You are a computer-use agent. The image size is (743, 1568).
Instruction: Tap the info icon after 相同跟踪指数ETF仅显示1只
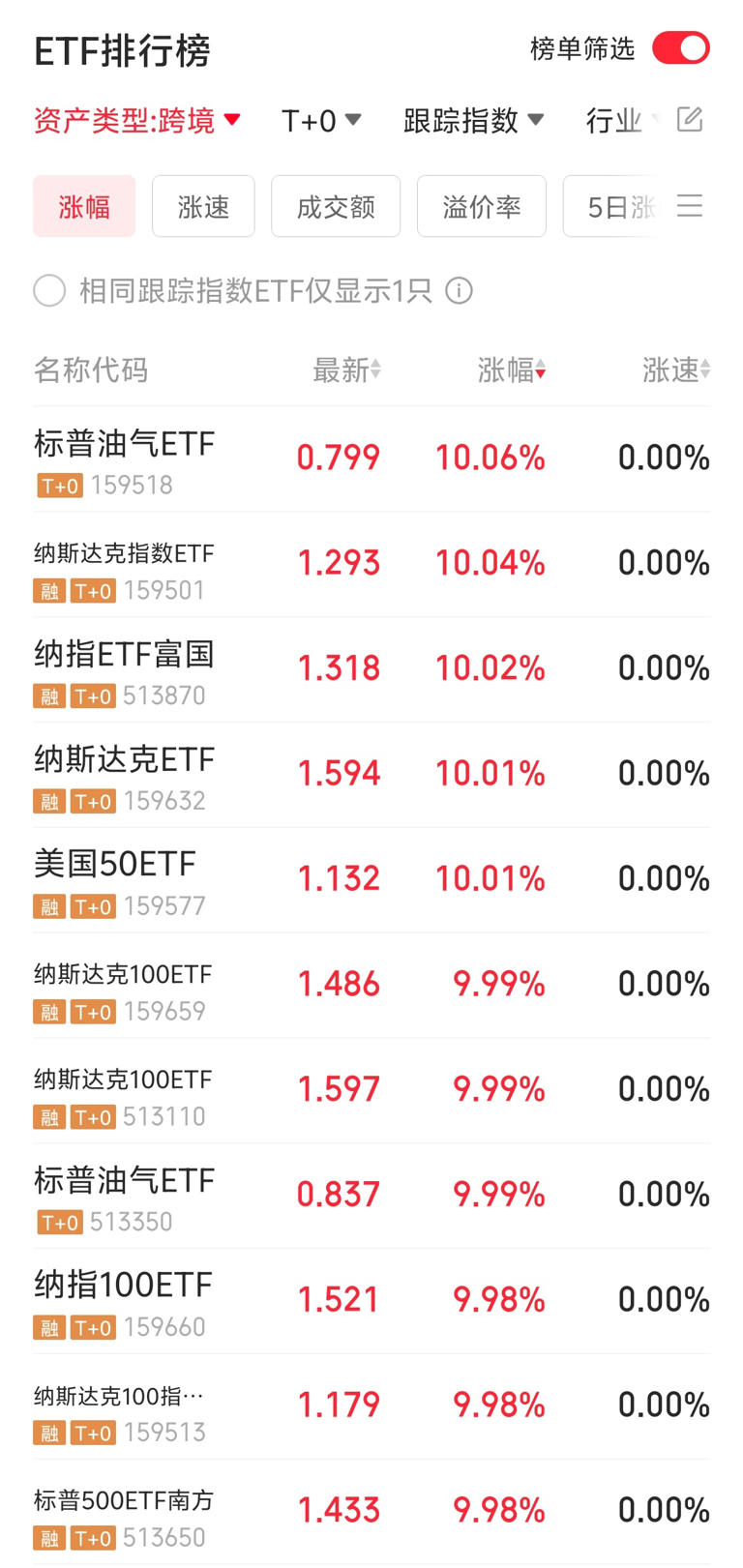coord(461,290)
